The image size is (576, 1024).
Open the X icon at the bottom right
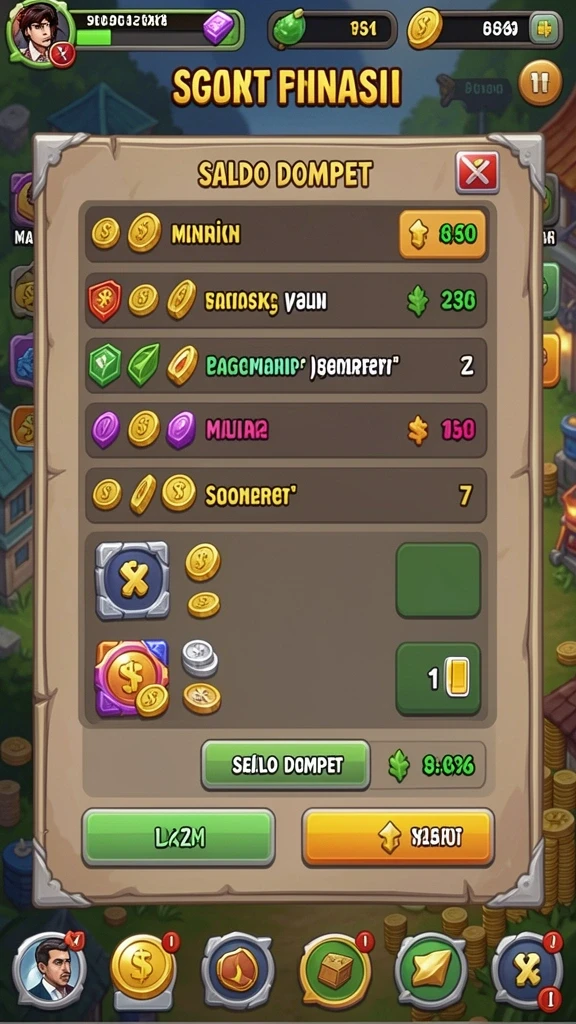point(526,970)
